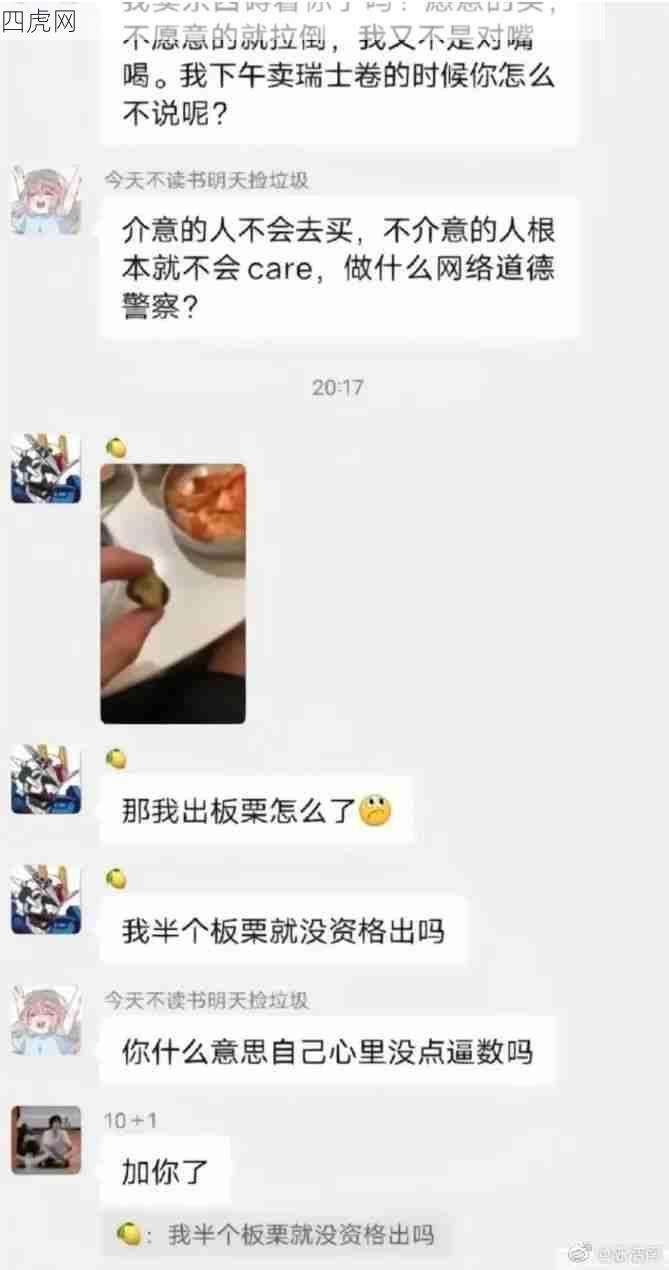Open sender's avatar beside 做什么网络道德警察 message
The image size is (669, 1270).
tap(45, 200)
